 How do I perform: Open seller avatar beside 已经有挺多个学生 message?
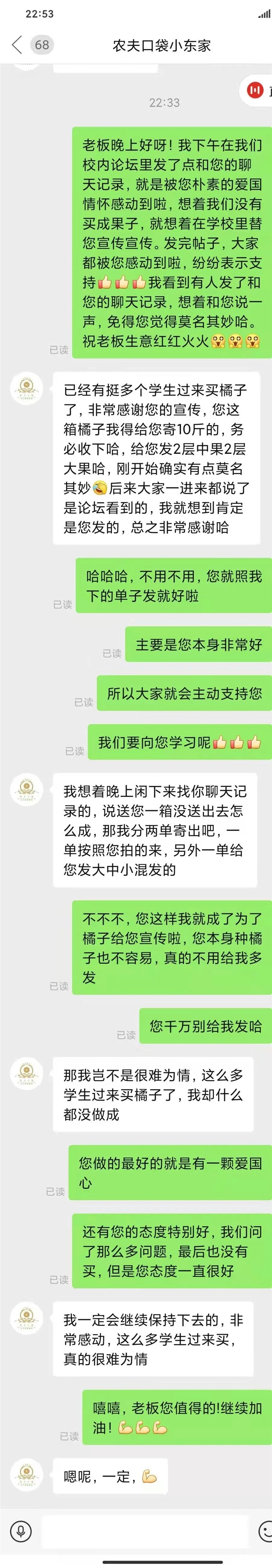(x=27, y=388)
